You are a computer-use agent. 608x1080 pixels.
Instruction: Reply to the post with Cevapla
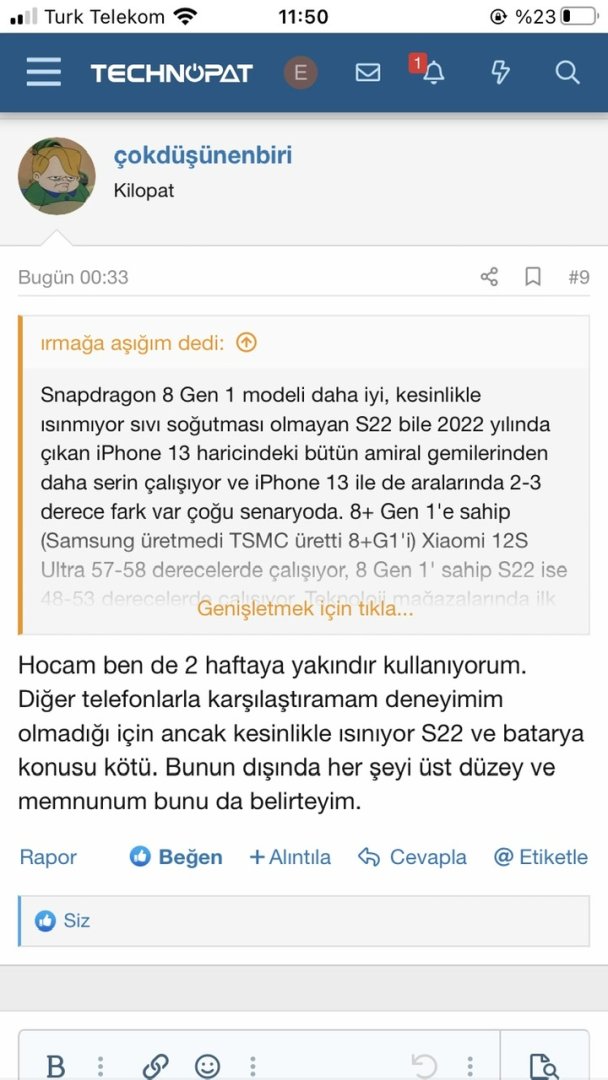pyautogui.click(x=412, y=857)
